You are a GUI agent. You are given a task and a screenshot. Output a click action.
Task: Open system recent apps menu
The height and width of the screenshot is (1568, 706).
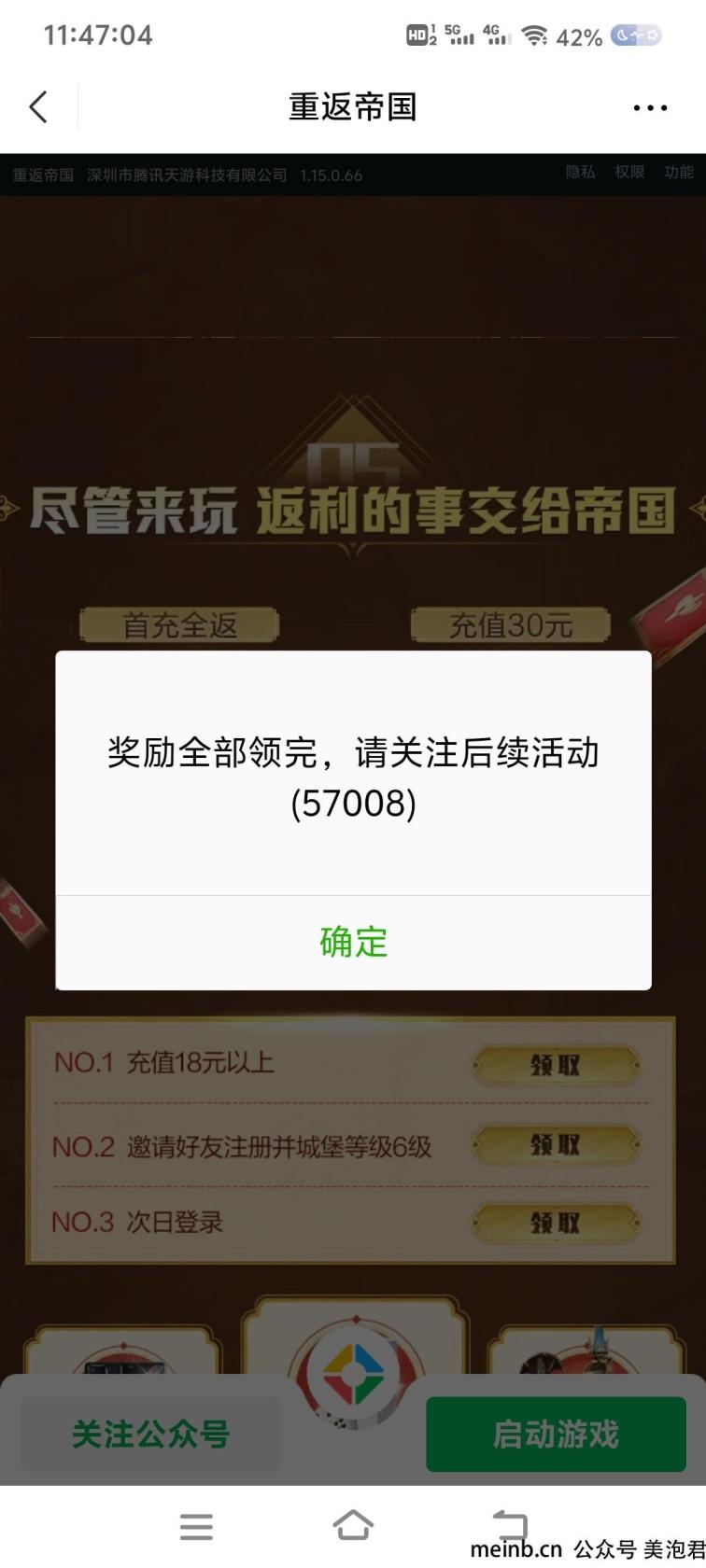(x=196, y=1527)
